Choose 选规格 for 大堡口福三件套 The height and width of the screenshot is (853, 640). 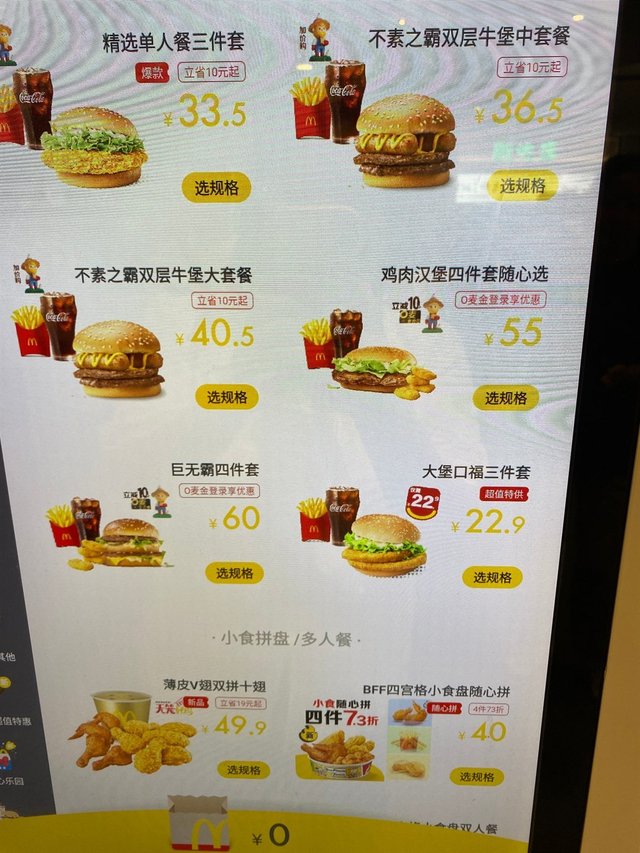pyautogui.click(x=492, y=577)
